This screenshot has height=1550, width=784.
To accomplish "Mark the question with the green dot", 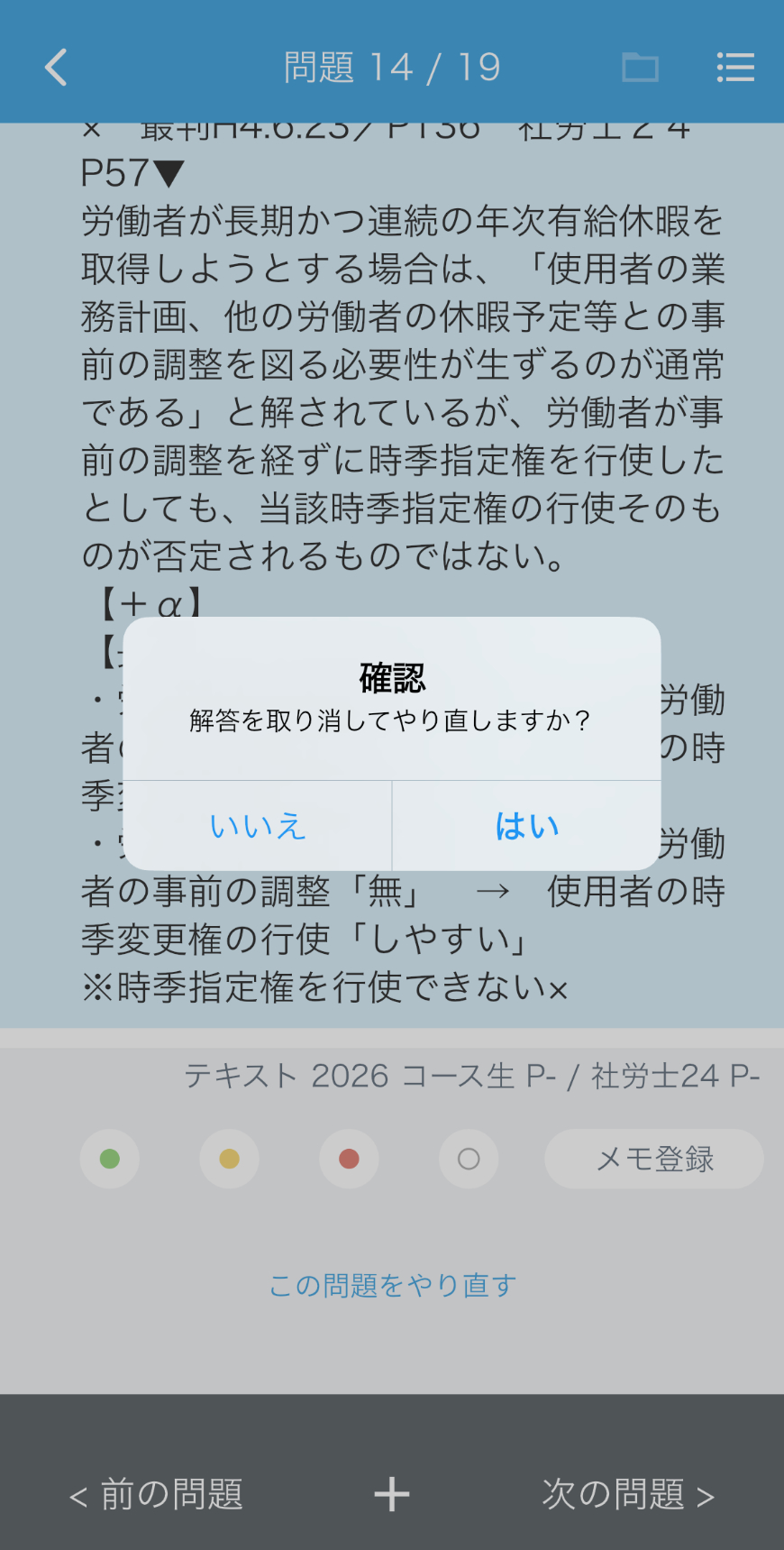I will tap(110, 1159).
